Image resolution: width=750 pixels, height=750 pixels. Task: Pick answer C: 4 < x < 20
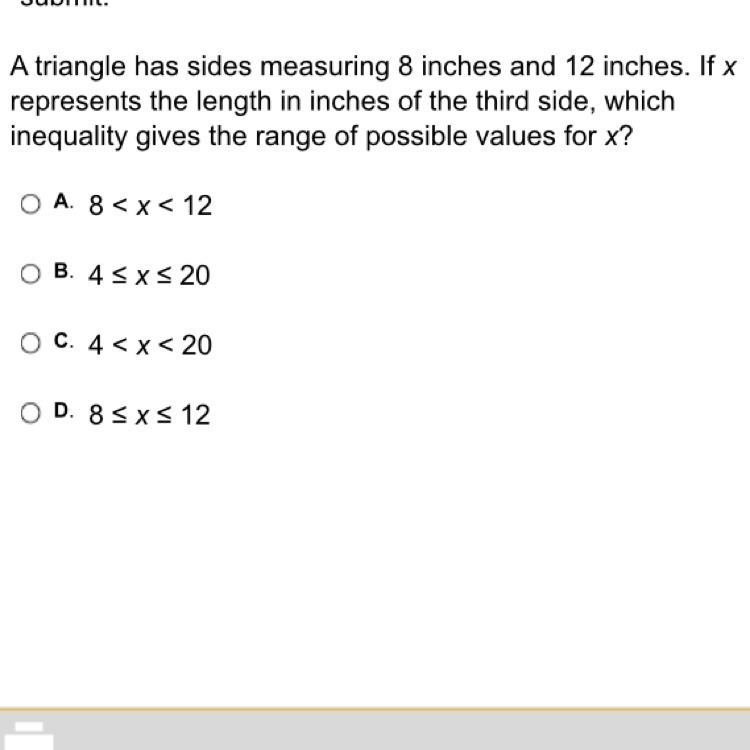[32, 344]
